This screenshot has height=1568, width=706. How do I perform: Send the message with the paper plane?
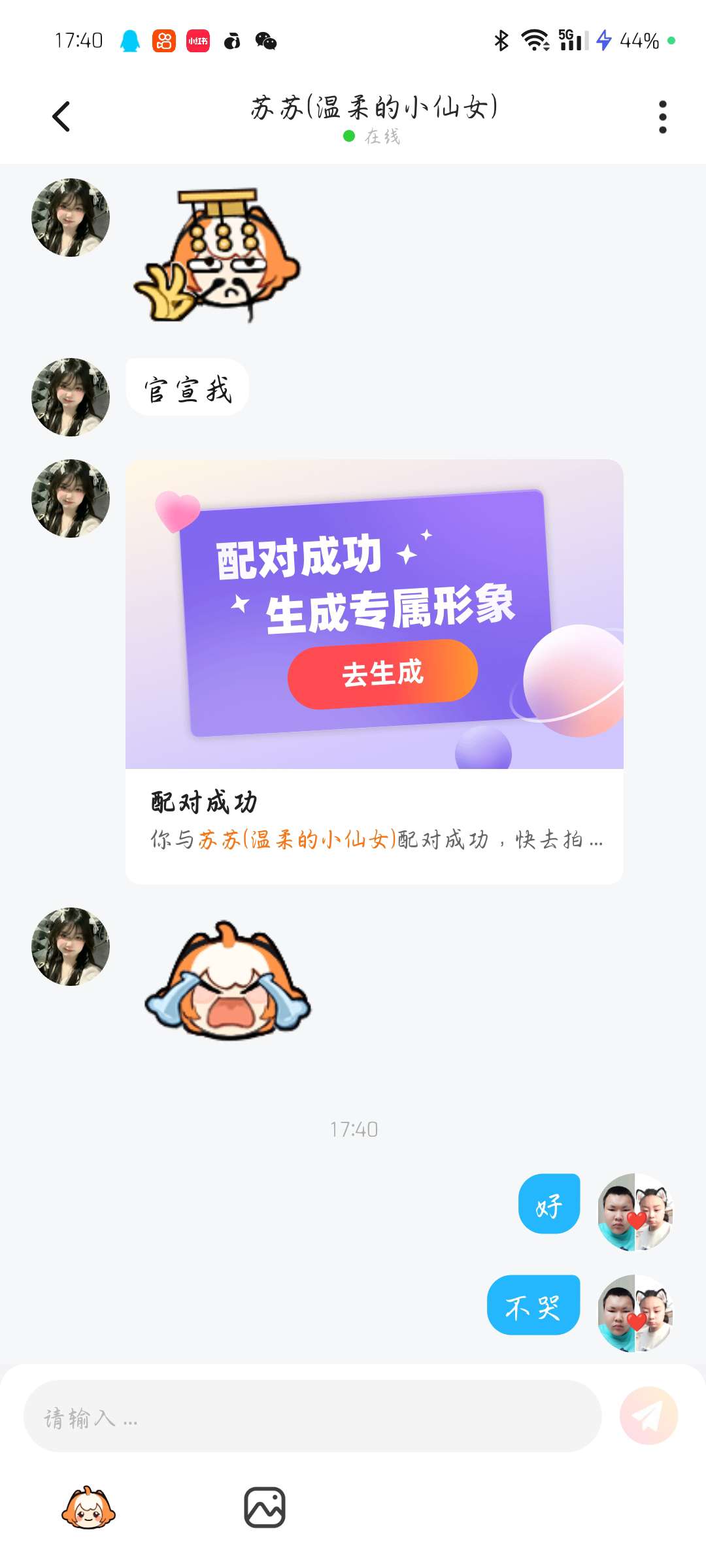point(648,1416)
